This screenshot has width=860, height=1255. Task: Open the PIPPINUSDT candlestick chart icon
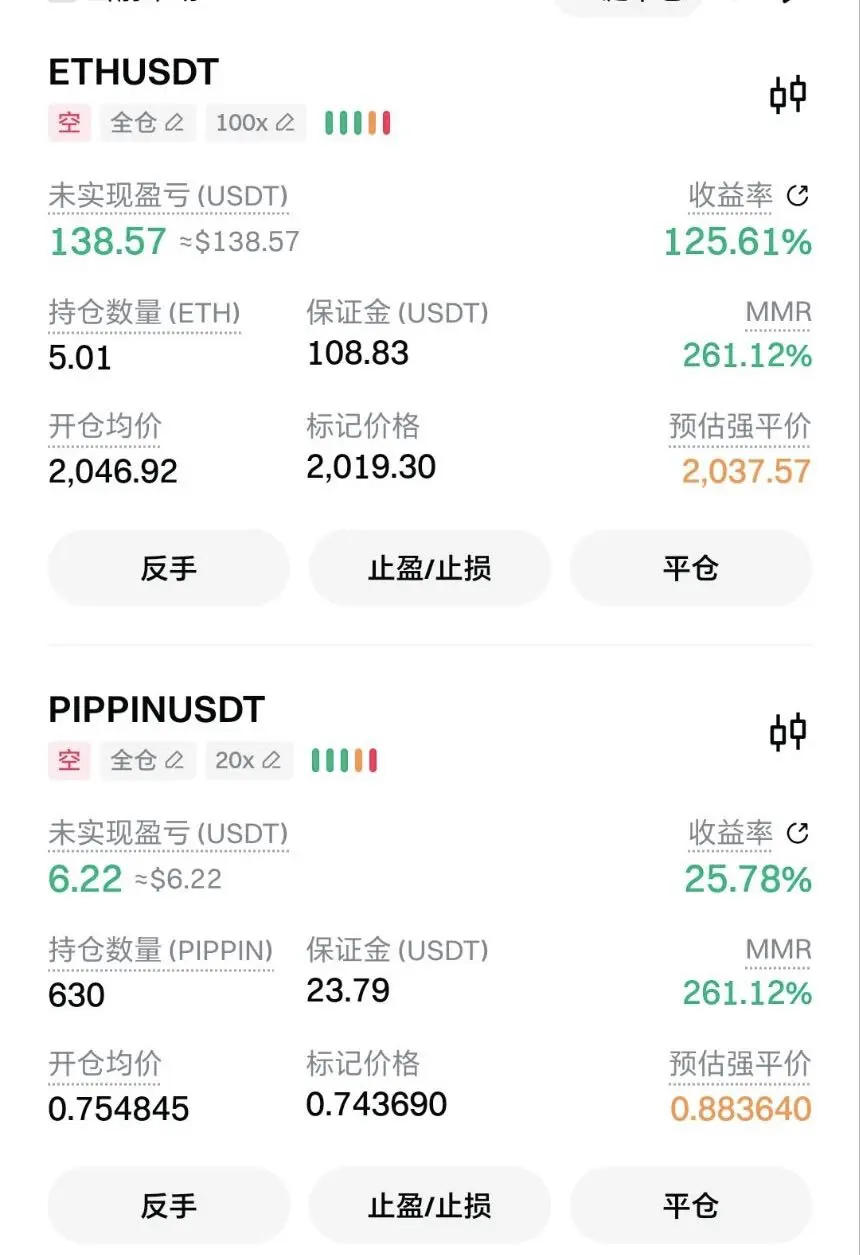[x=787, y=732]
